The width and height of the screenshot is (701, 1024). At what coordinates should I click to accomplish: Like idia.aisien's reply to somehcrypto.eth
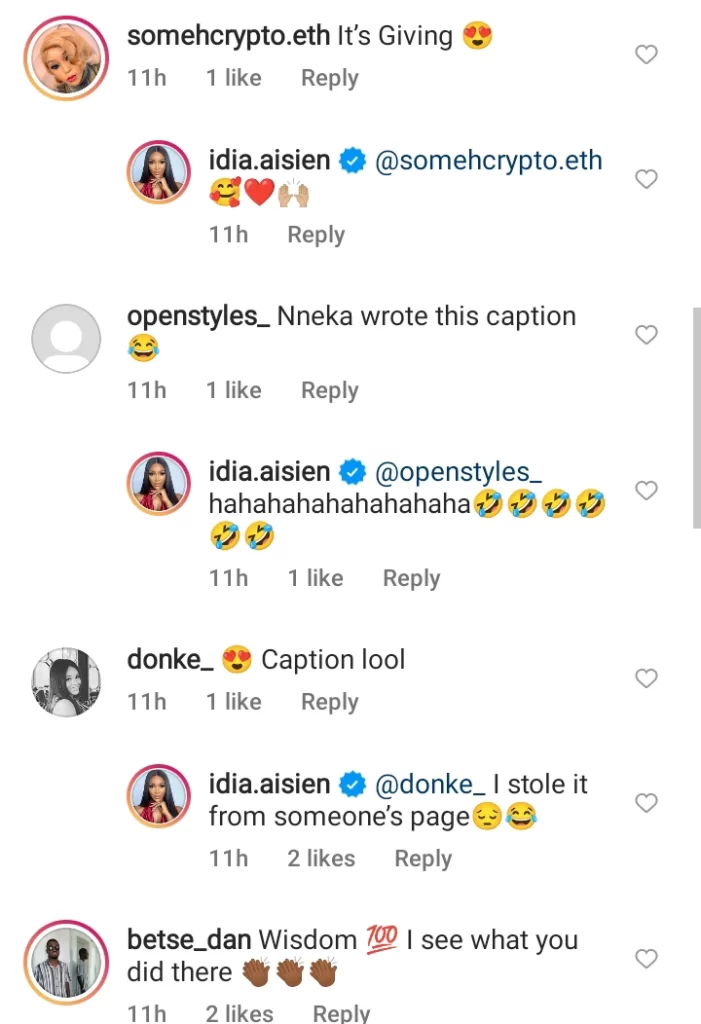coord(647,179)
